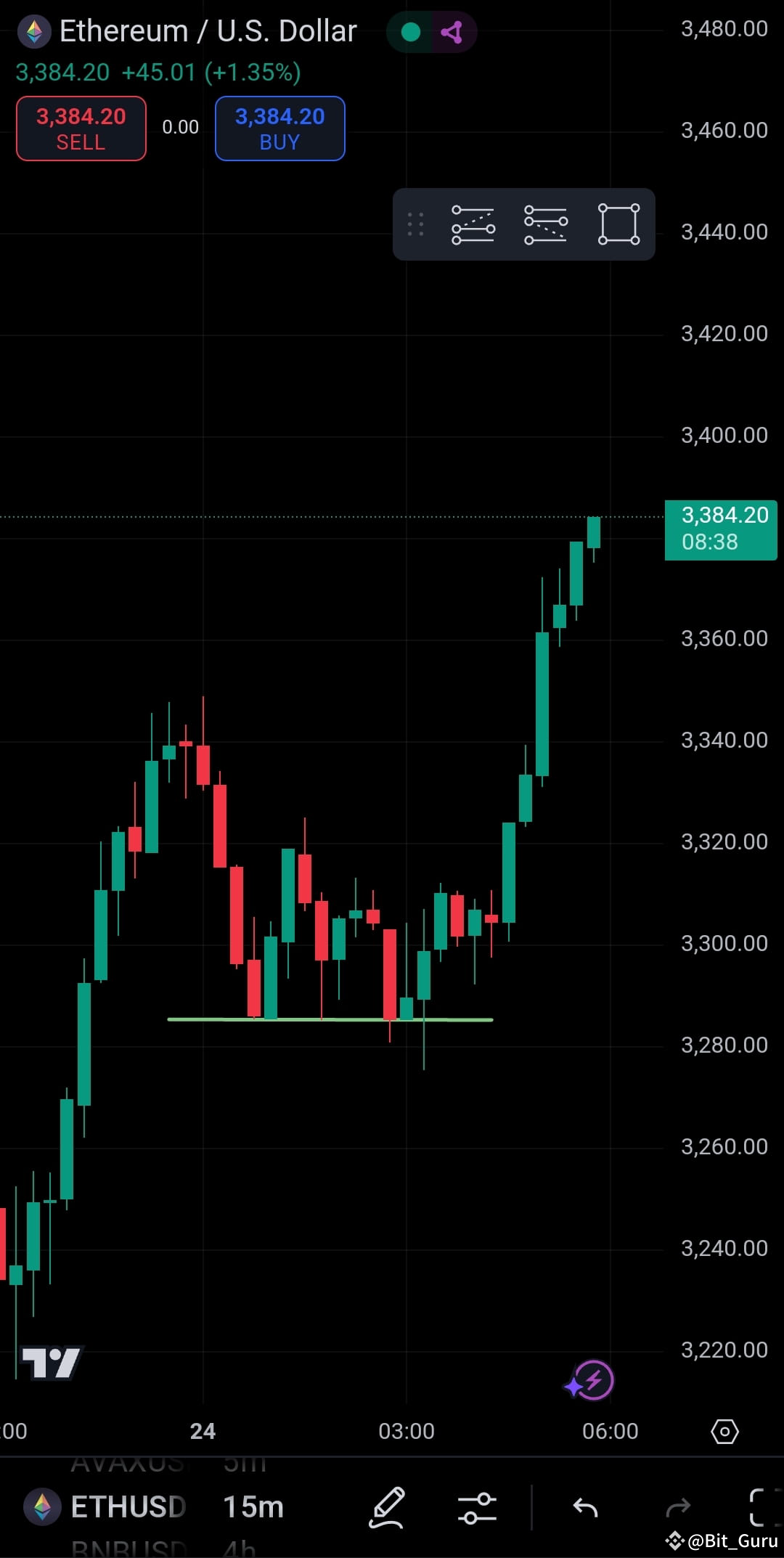Open the indicators settings sliders icon
The image size is (784, 1558).
[478, 1506]
